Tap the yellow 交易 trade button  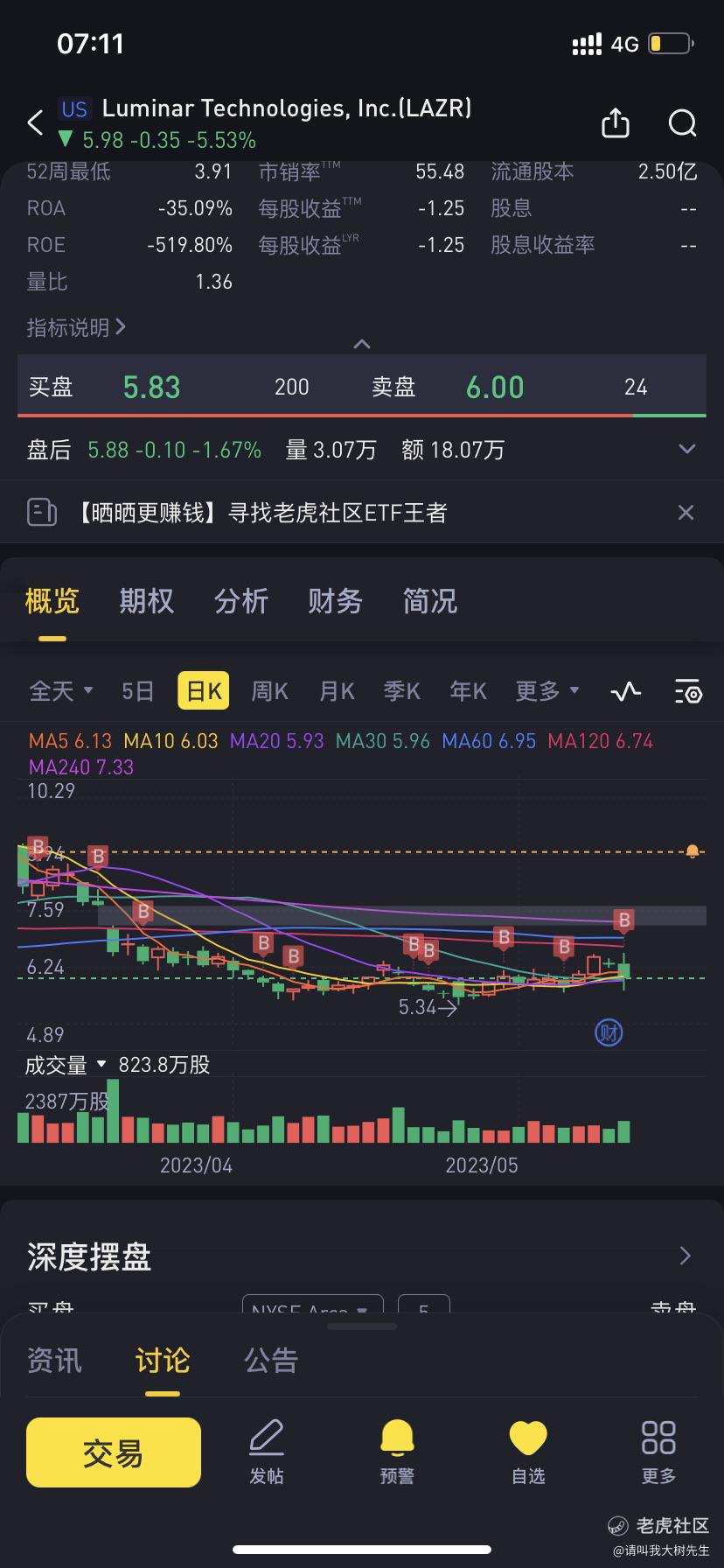pyautogui.click(x=114, y=1453)
